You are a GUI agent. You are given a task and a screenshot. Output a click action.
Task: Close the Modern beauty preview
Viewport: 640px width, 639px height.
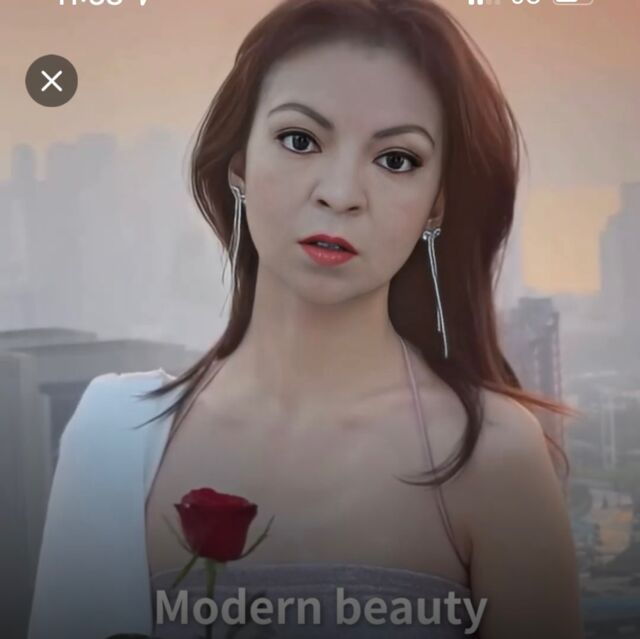(x=51, y=81)
